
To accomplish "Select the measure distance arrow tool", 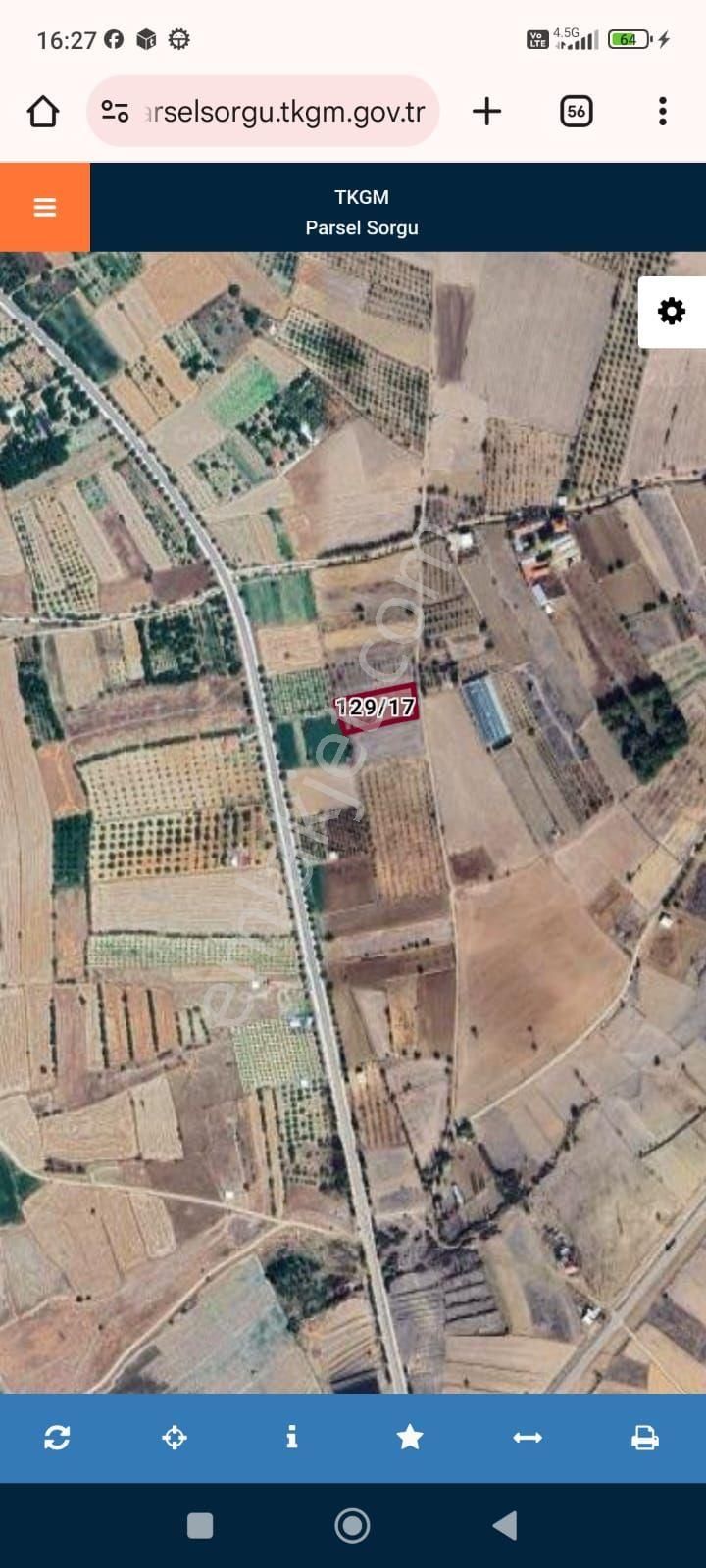I will [528, 1438].
